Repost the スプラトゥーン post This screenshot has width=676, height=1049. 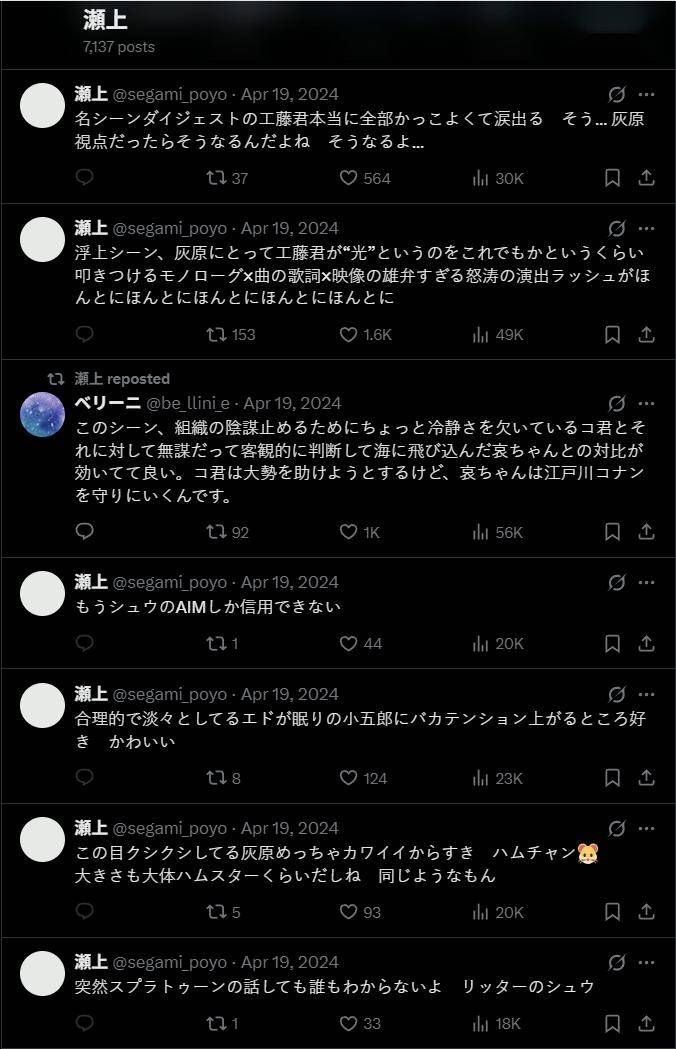click(x=215, y=1024)
